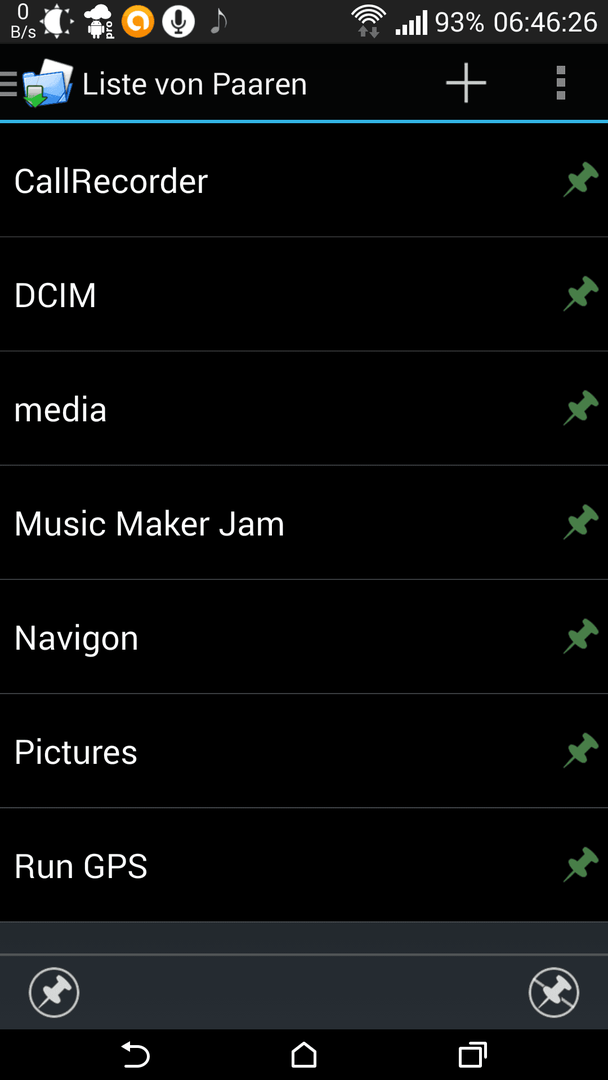Toggle the pin on the DCIM row

580,294
